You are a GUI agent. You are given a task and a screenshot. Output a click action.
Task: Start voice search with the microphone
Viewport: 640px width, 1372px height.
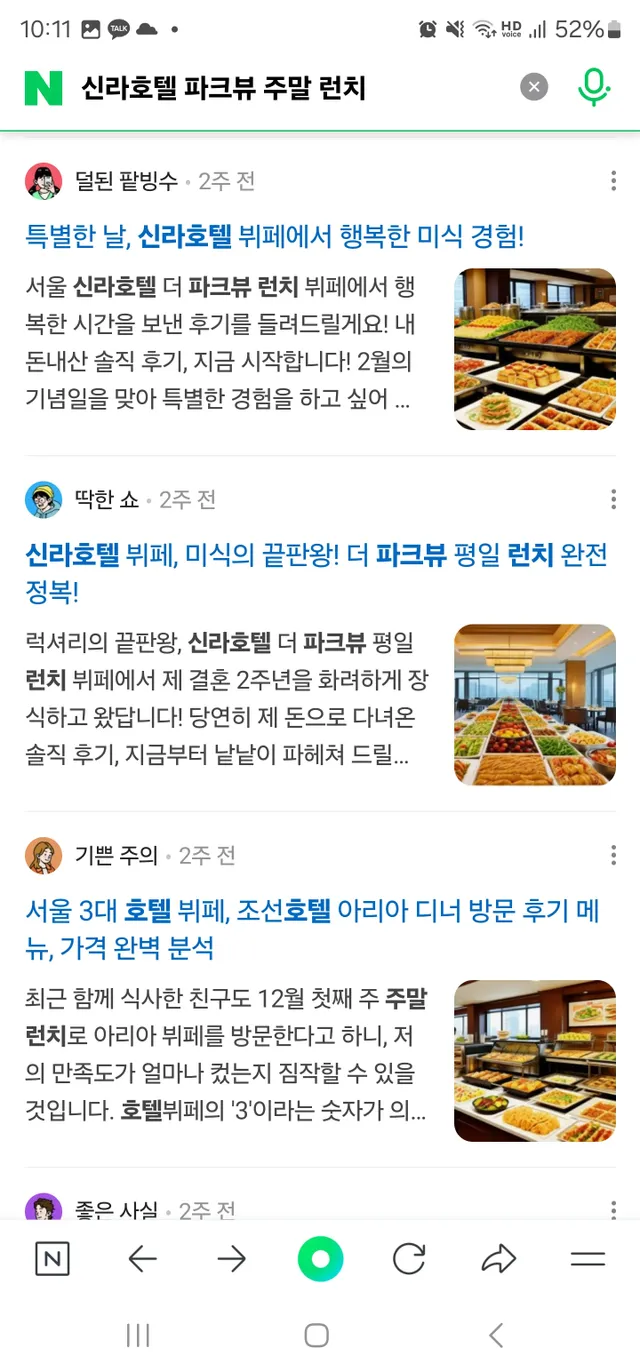point(594,87)
